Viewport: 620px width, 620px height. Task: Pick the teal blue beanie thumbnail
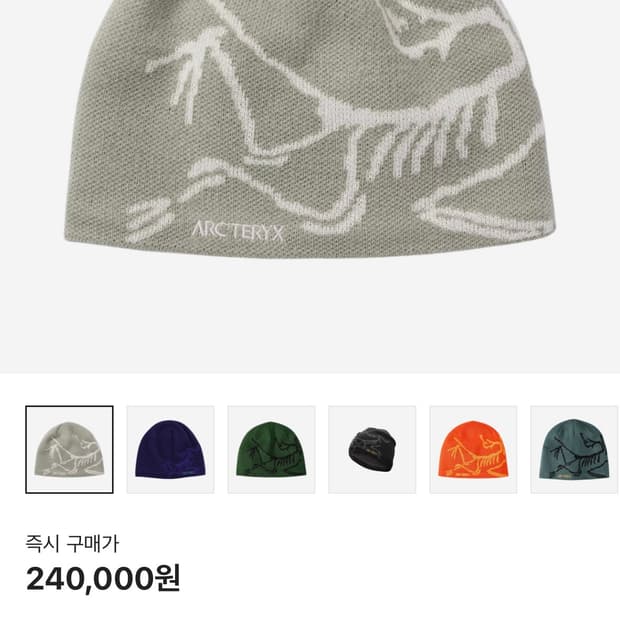pyautogui.click(x=574, y=450)
